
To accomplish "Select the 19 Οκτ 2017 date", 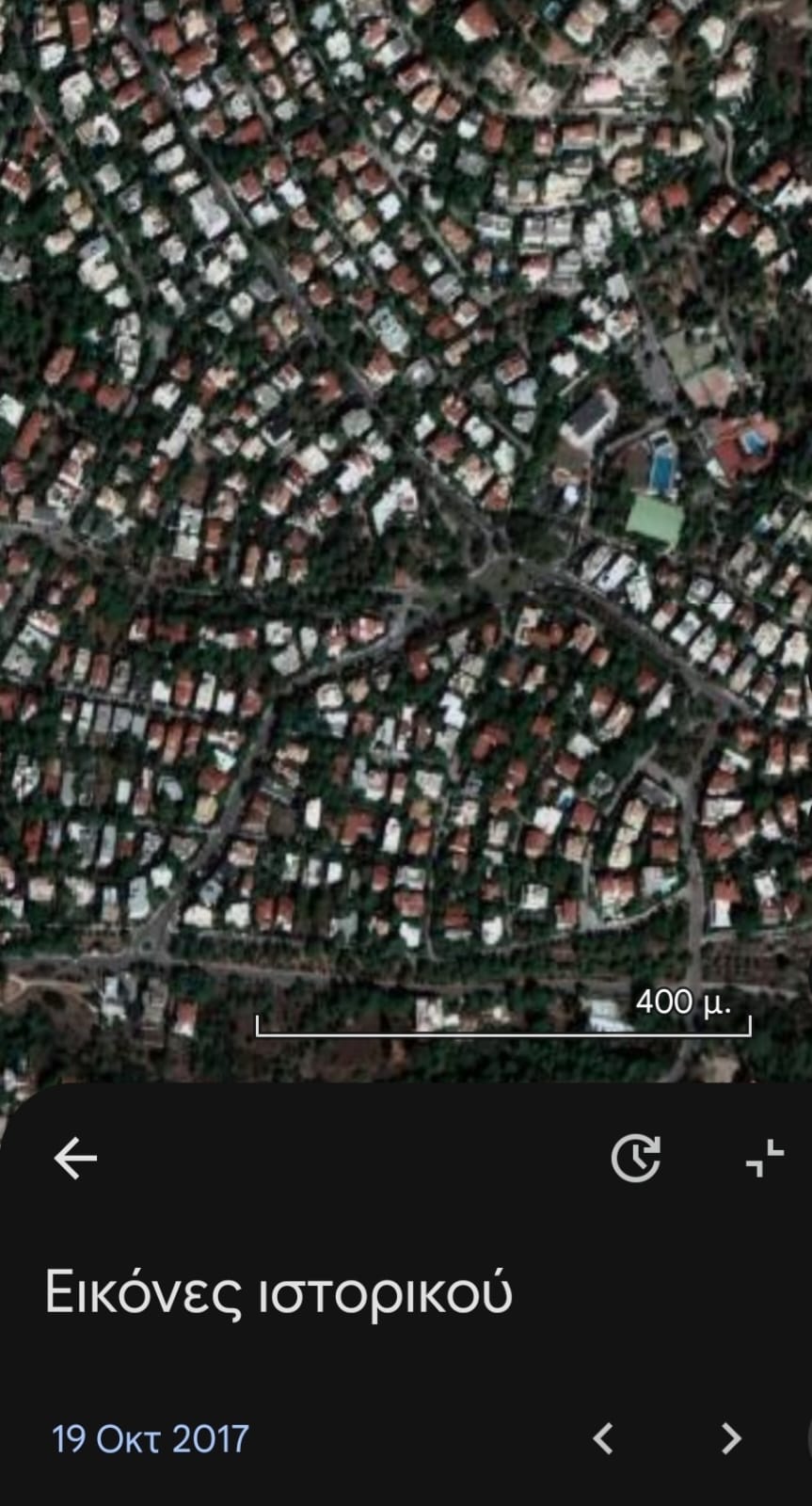I will (151, 1438).
